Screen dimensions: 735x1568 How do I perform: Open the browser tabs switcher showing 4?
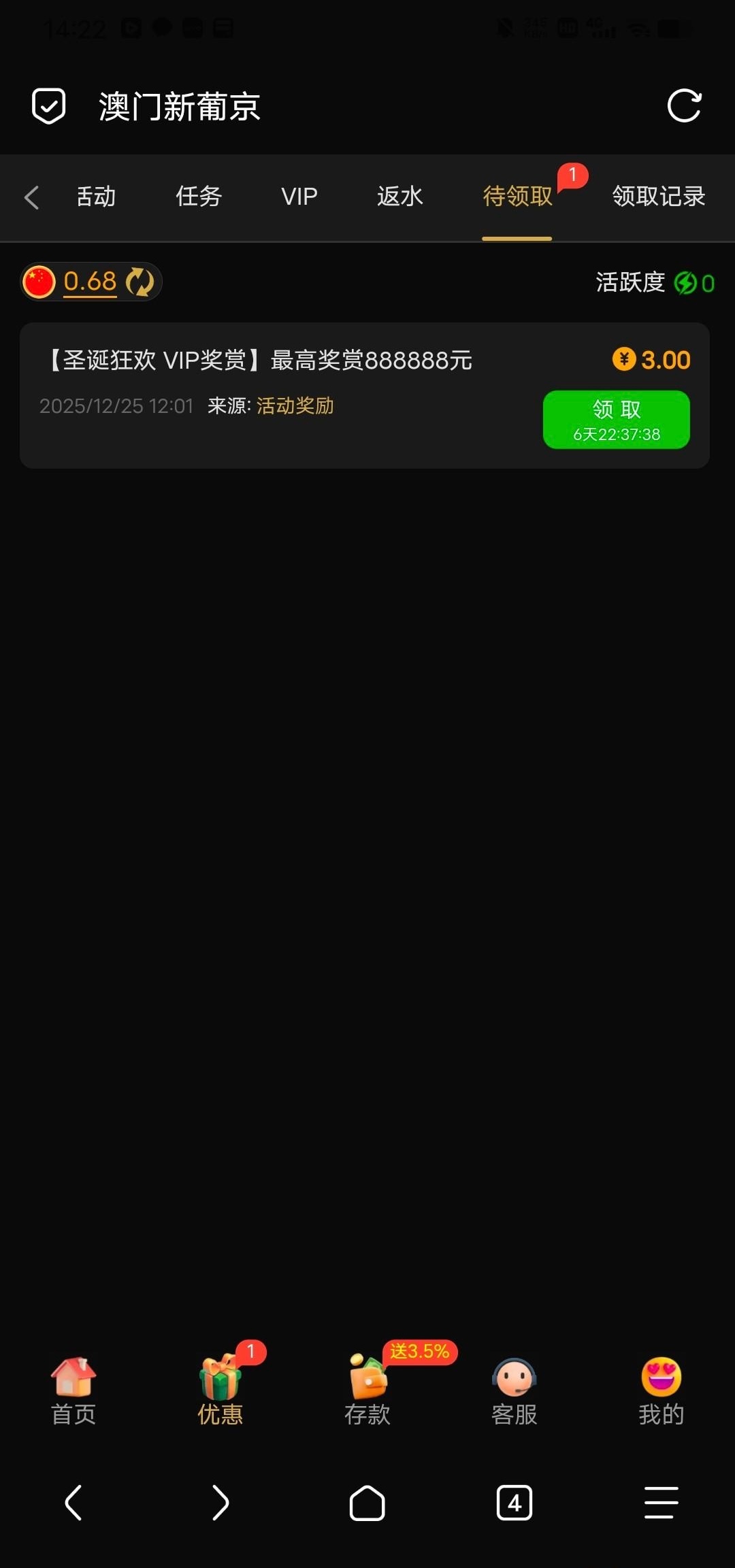coord(514,1503)
